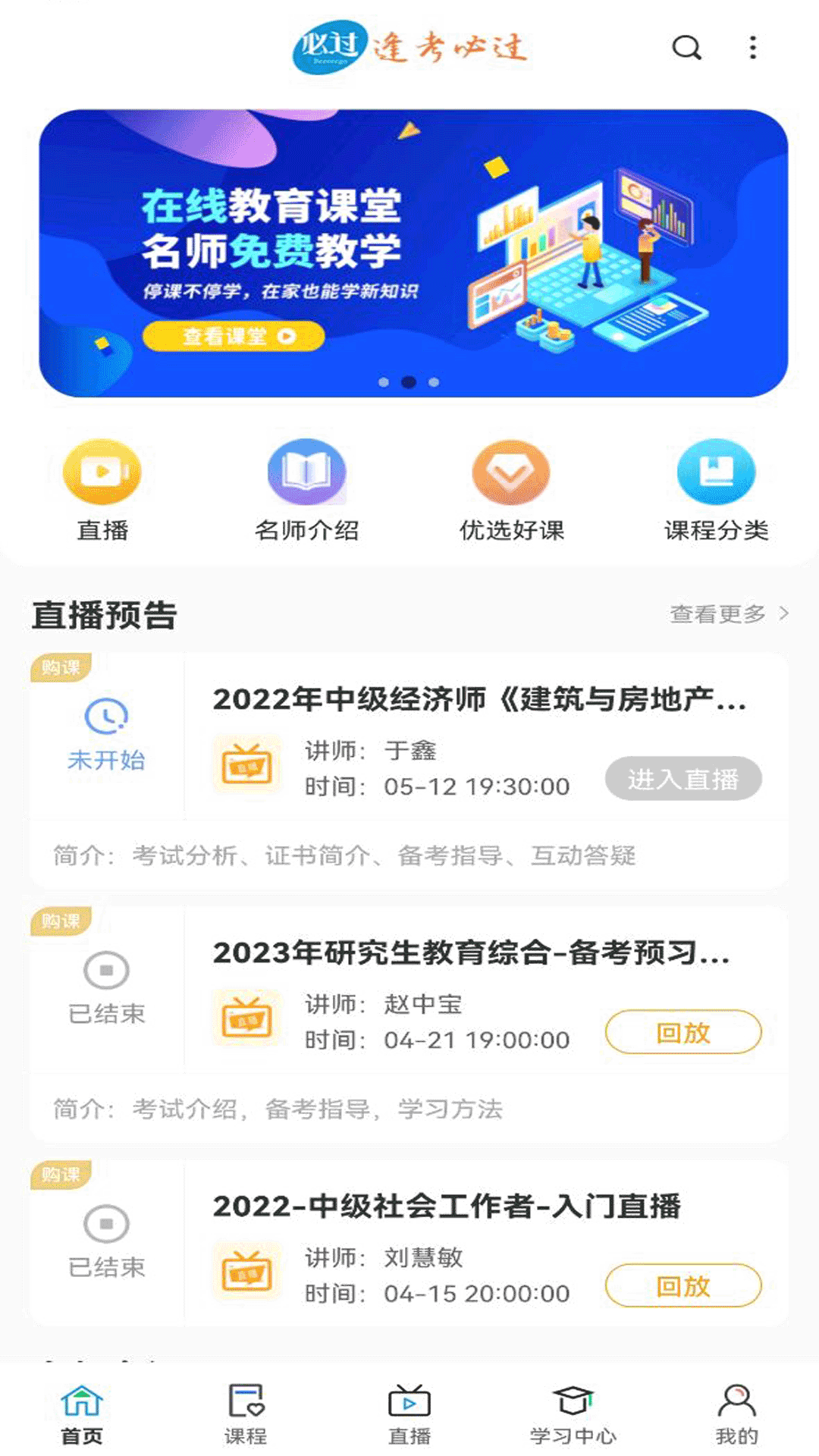819x1456 pixels.
Task: Open the search icon at top right
Action: click(686, 48)
